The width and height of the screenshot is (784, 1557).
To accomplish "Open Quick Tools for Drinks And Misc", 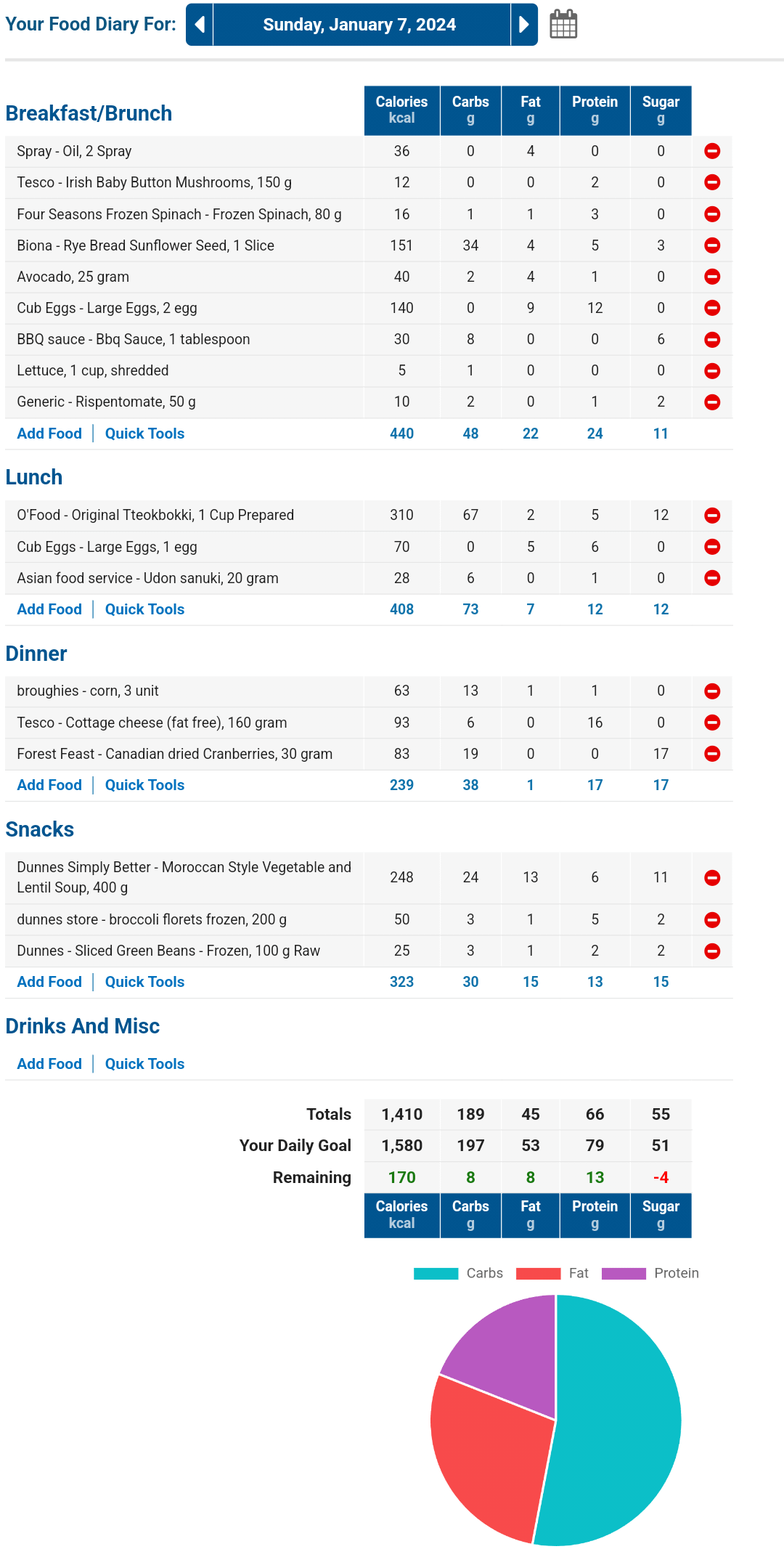I will [x=144, y=1064].
